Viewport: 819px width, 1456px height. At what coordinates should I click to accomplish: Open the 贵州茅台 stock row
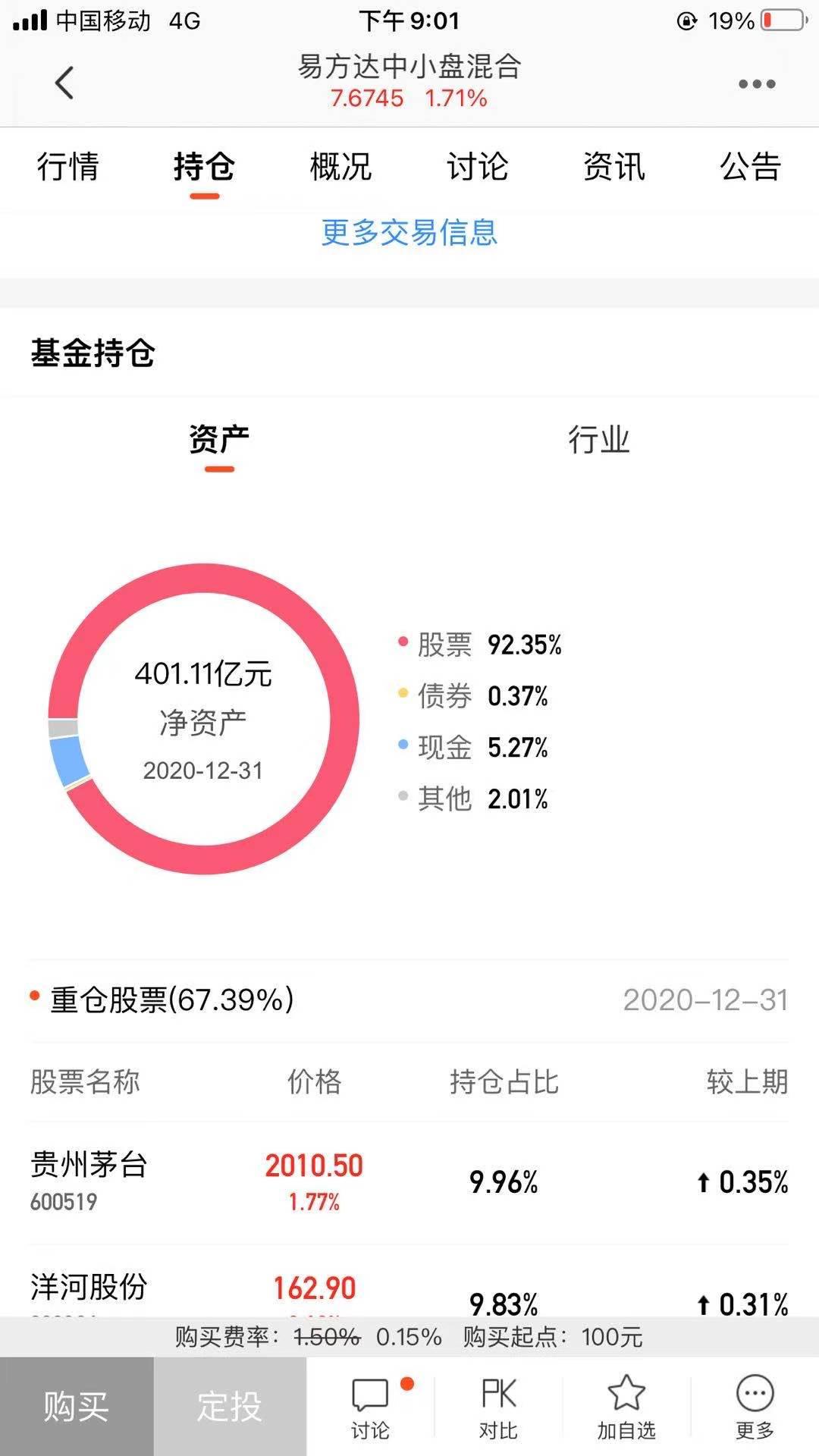click(x=409, y=1181)
